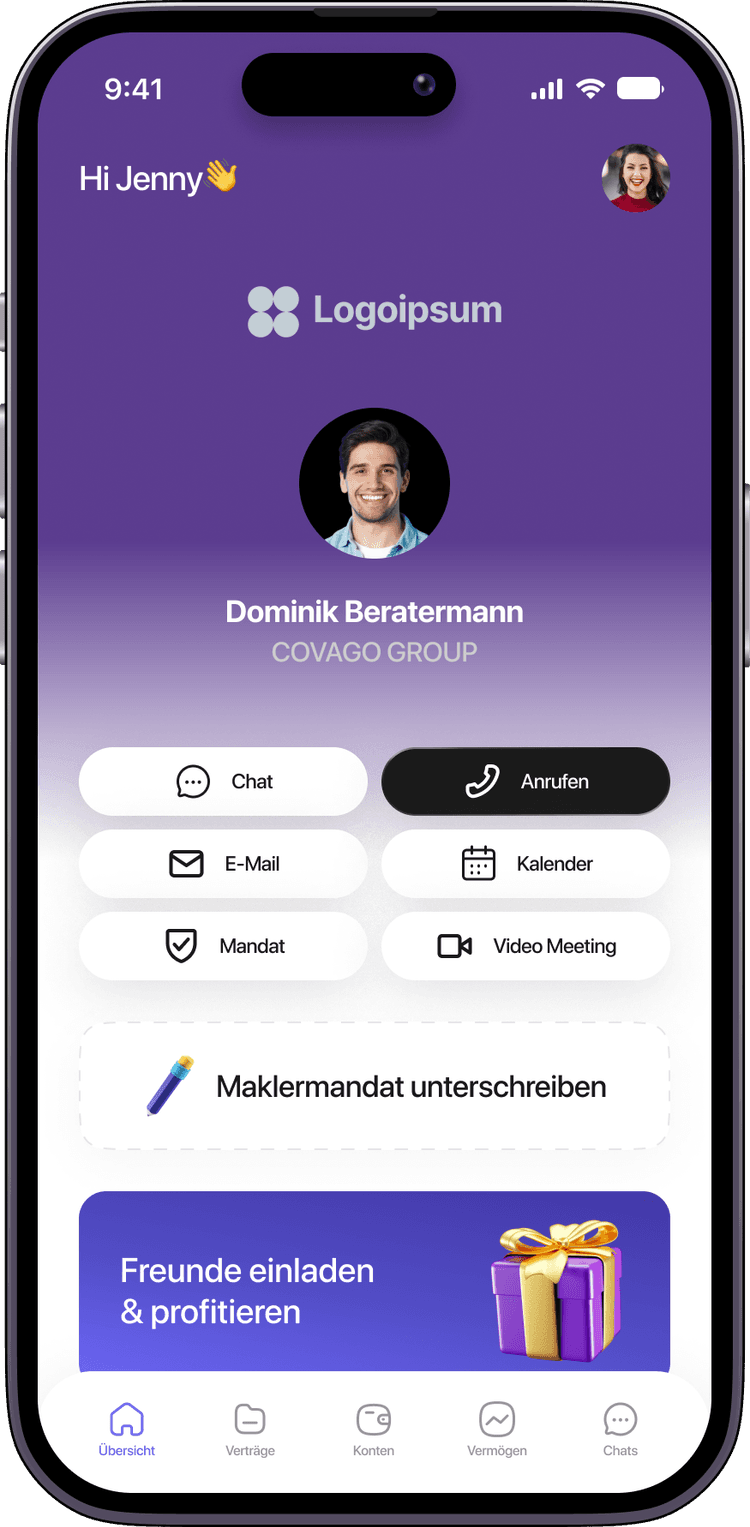
Task: Go to the Konten tab
Action: tap(373, 1429)
